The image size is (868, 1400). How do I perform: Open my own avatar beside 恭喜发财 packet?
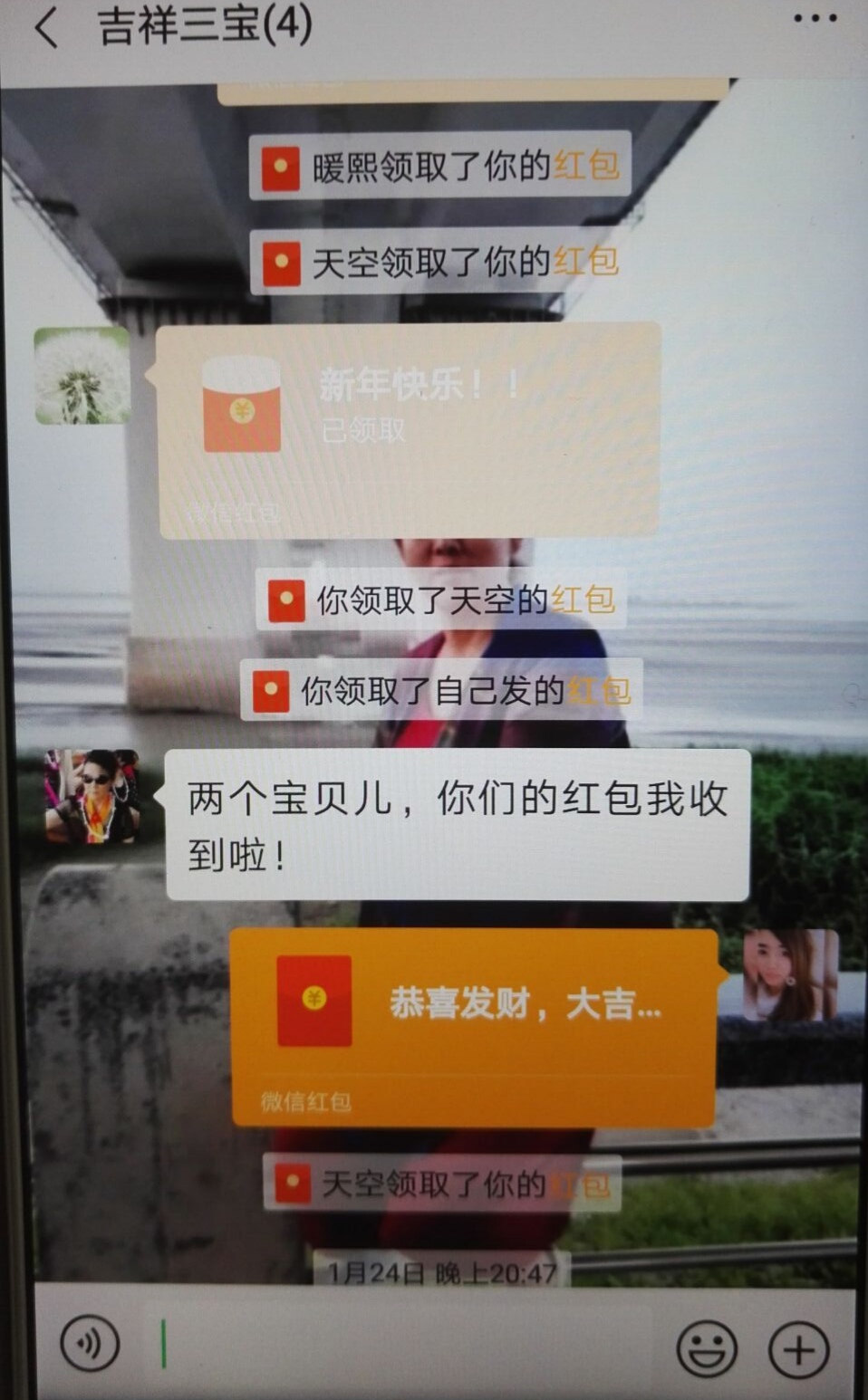pos(790,975)
